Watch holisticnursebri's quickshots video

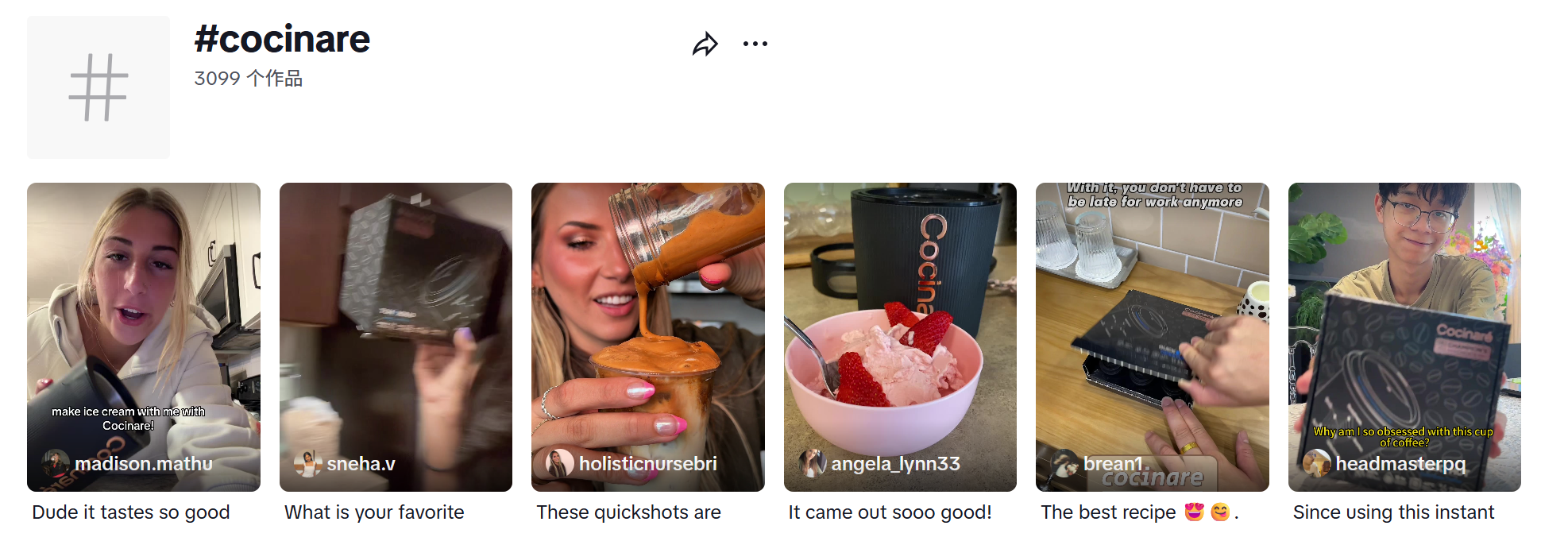647,336
